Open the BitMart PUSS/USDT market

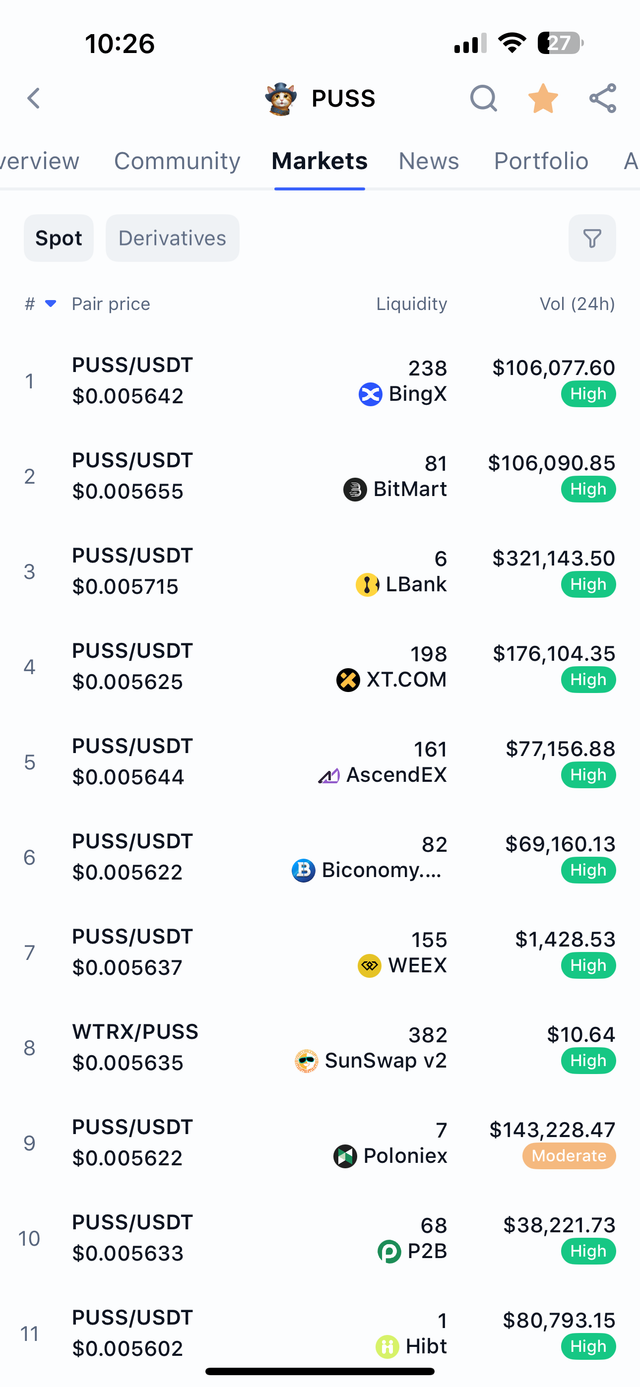pos(320,476)
